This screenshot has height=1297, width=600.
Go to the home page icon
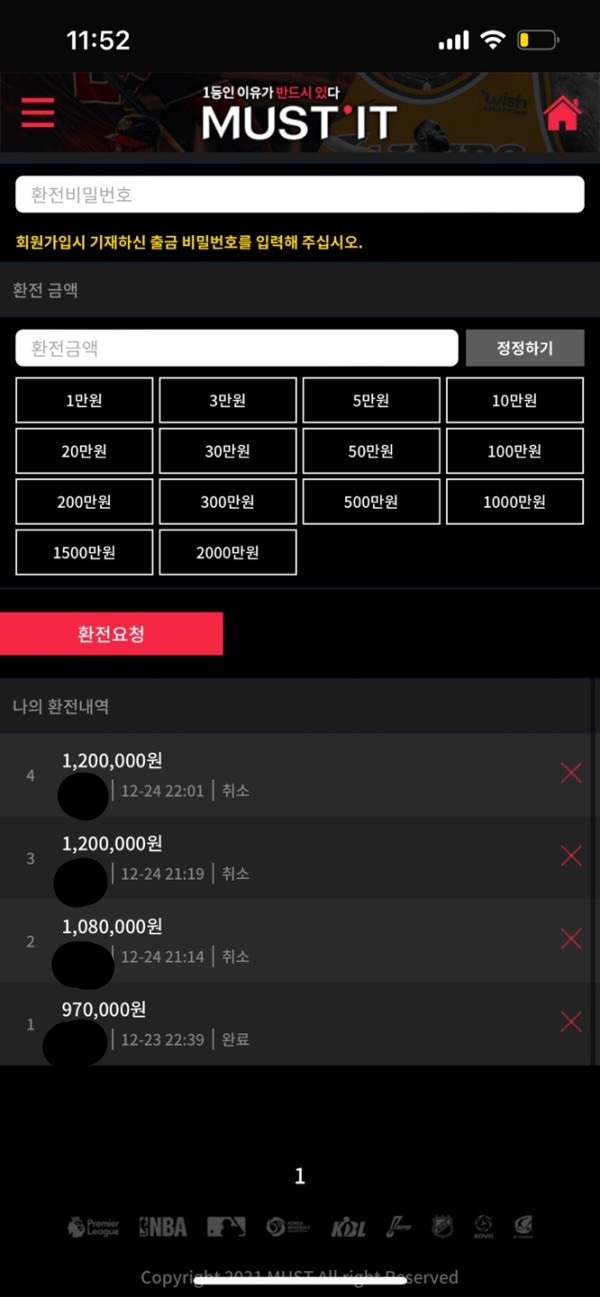(x=562, y=113)
